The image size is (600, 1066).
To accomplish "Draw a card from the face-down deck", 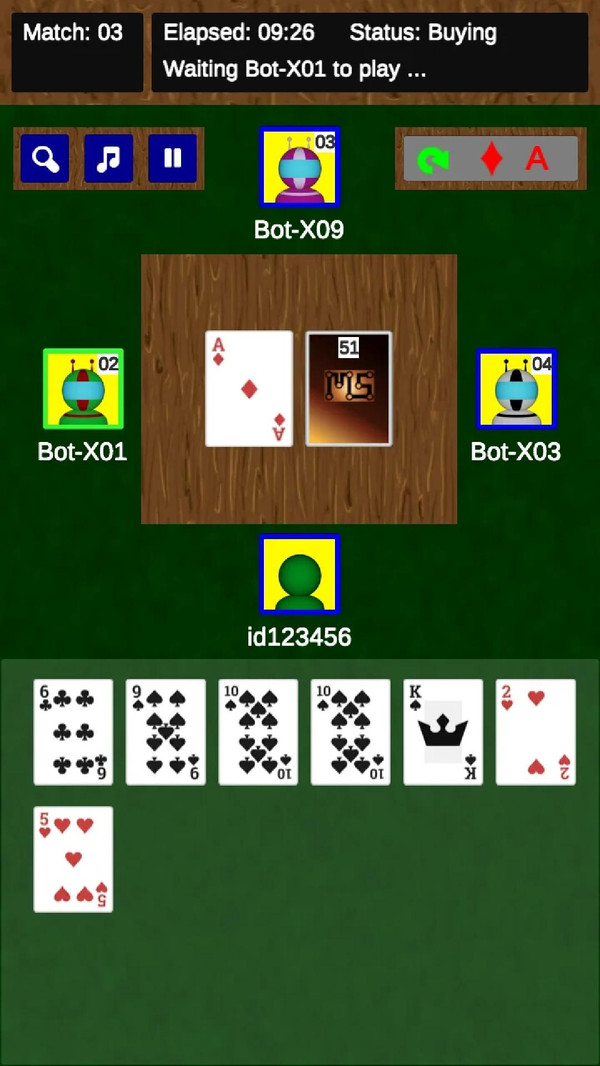I will click(348, 388).
